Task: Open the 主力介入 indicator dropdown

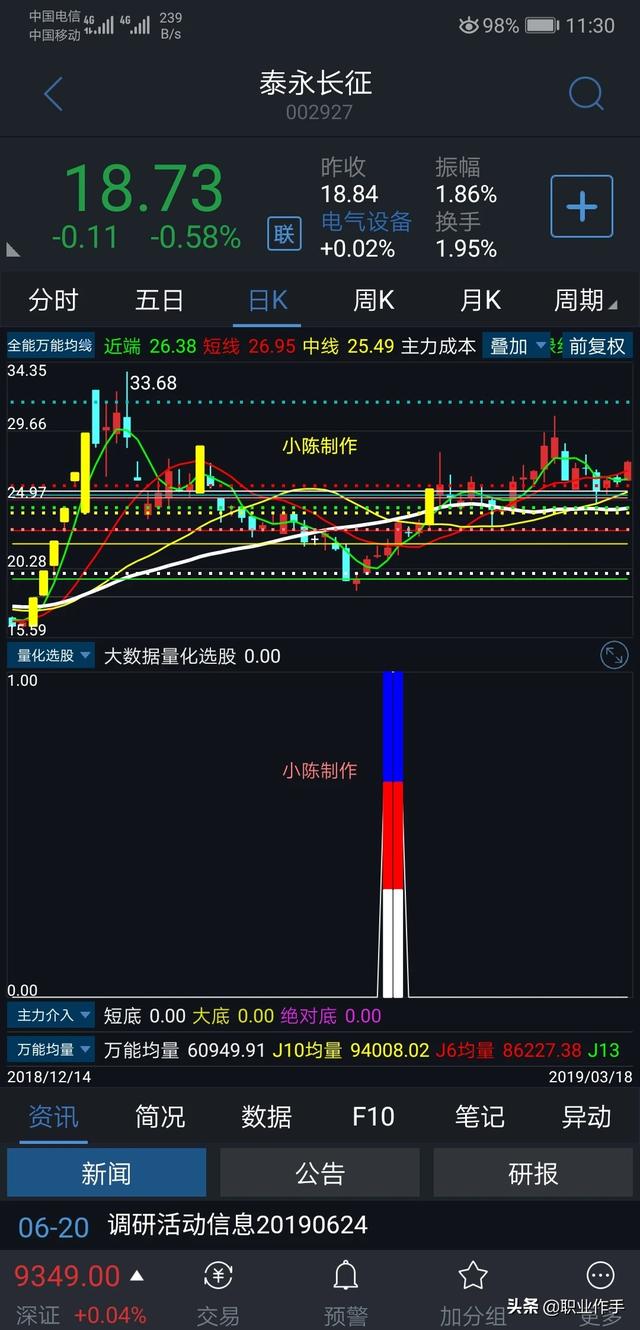Action: (51, 1015)
